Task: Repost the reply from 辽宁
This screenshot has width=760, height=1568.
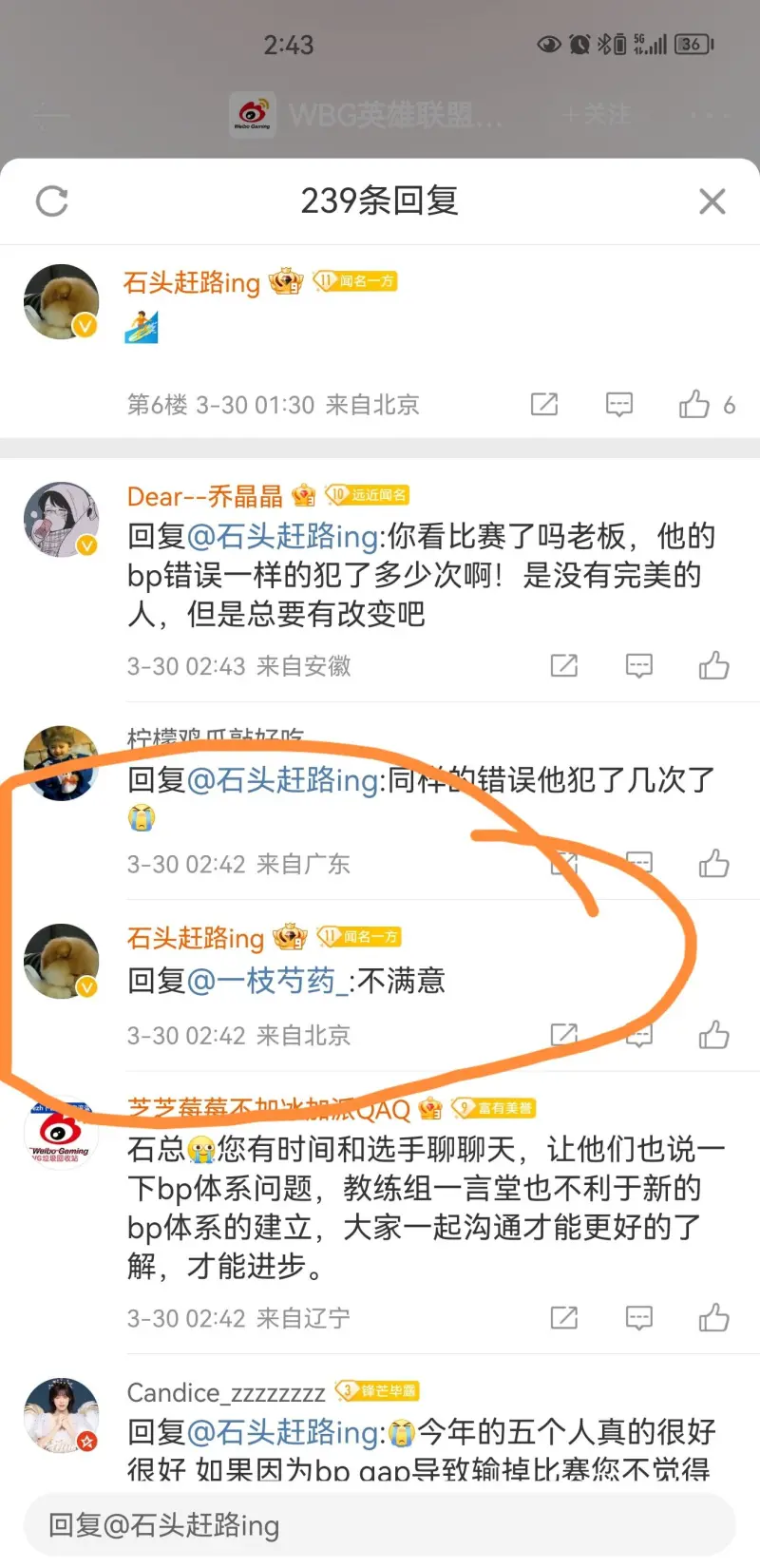Action: tap(564, 1318)
